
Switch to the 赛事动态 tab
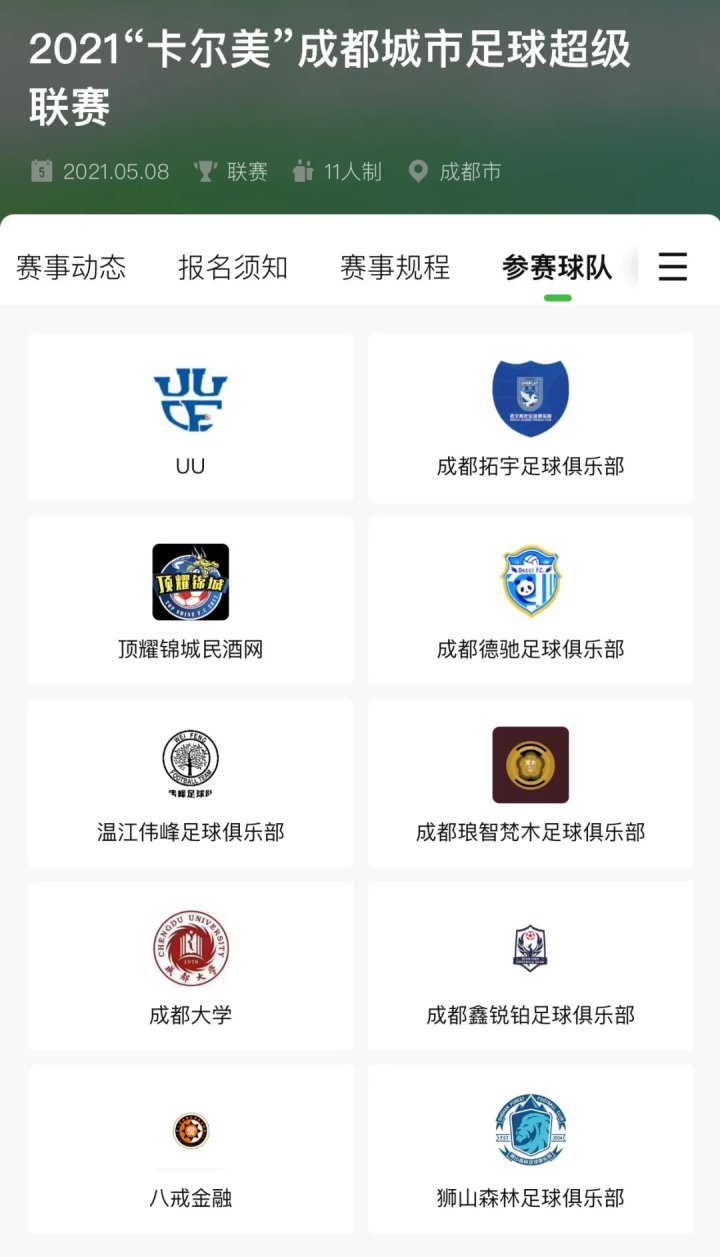pos(71,267)
